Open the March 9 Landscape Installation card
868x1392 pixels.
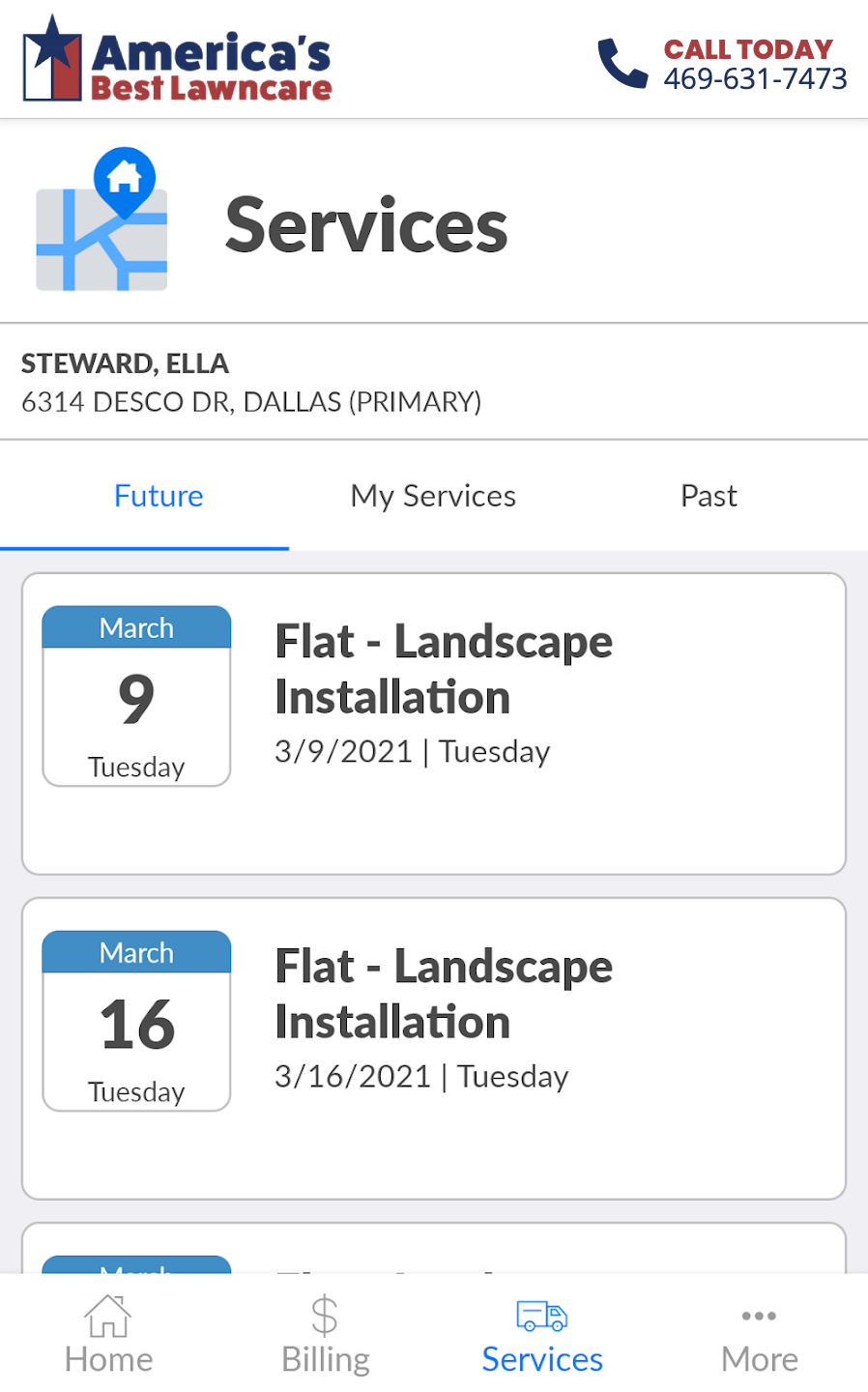tap(434, 724)
